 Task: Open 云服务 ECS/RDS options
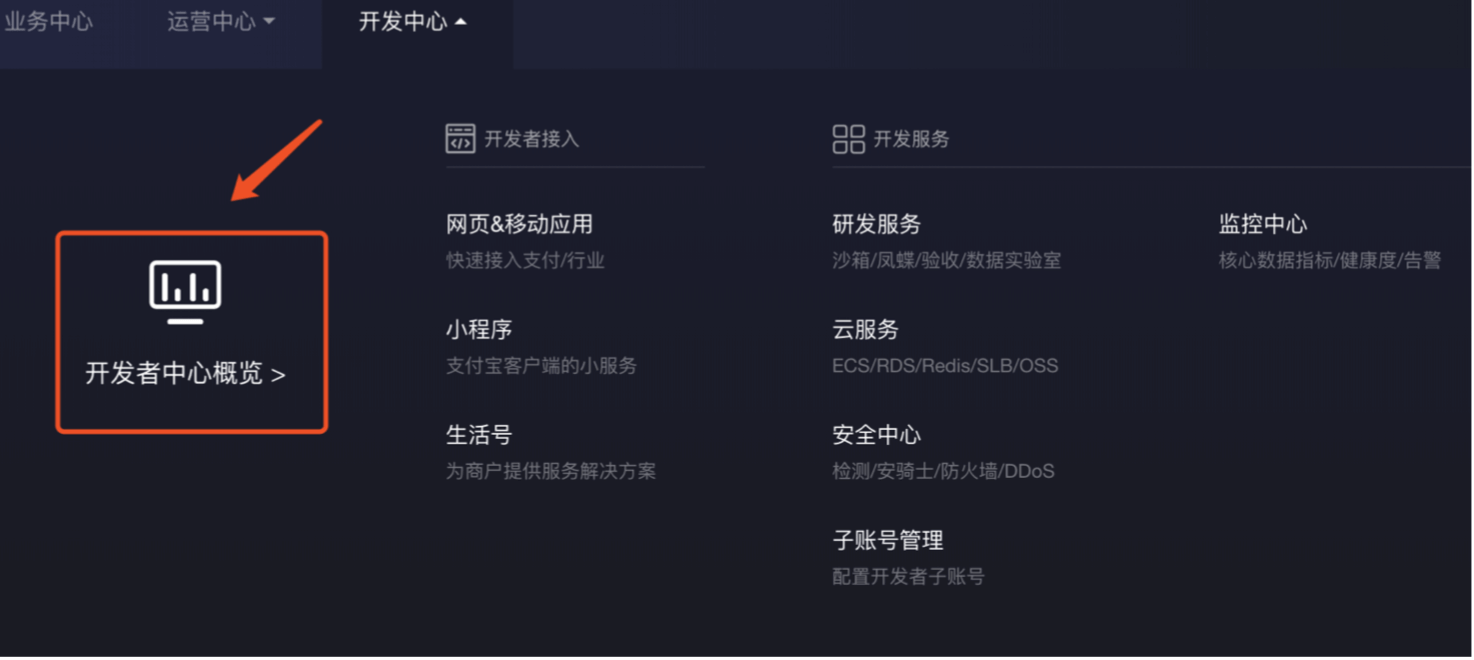click(x=865, y=330)
